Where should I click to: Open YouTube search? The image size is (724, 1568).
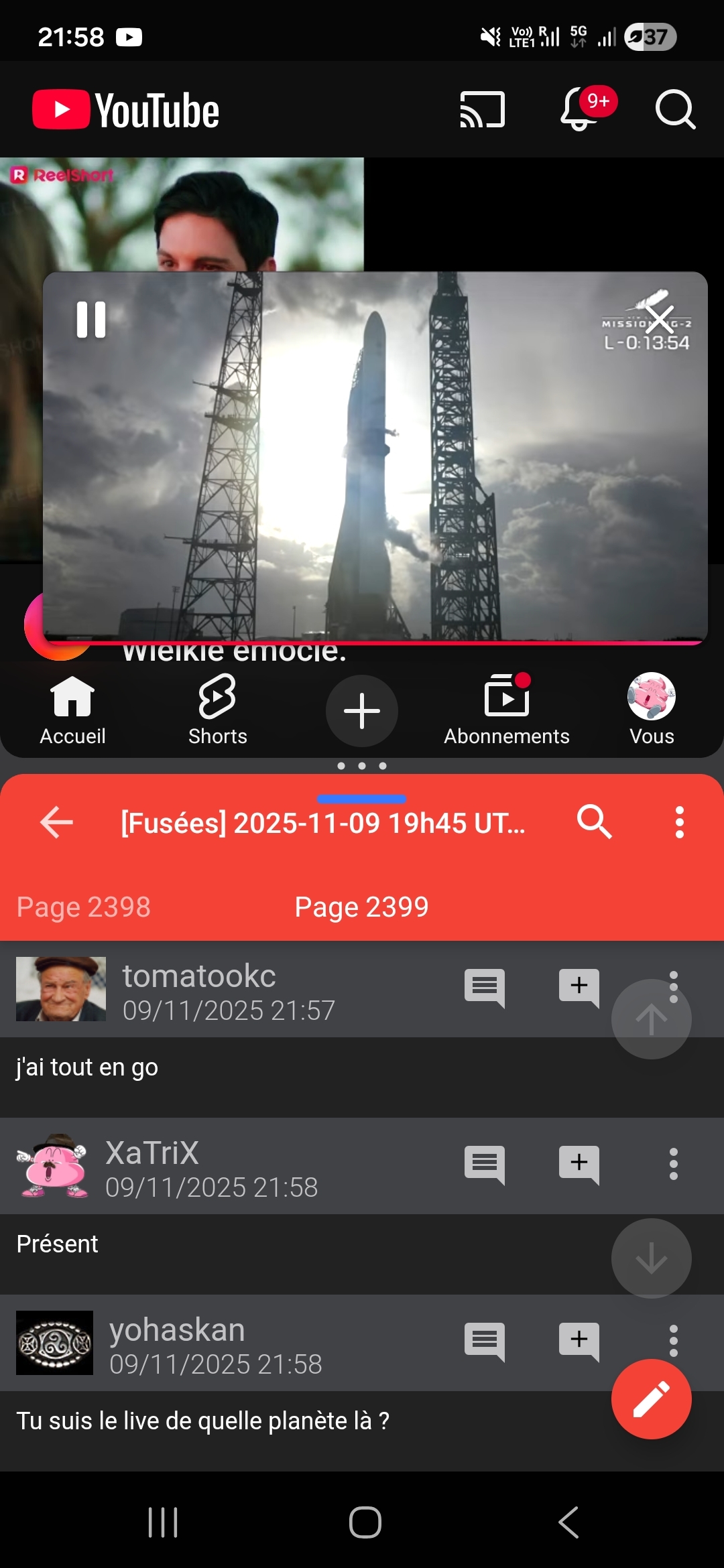tap(675, 109)
